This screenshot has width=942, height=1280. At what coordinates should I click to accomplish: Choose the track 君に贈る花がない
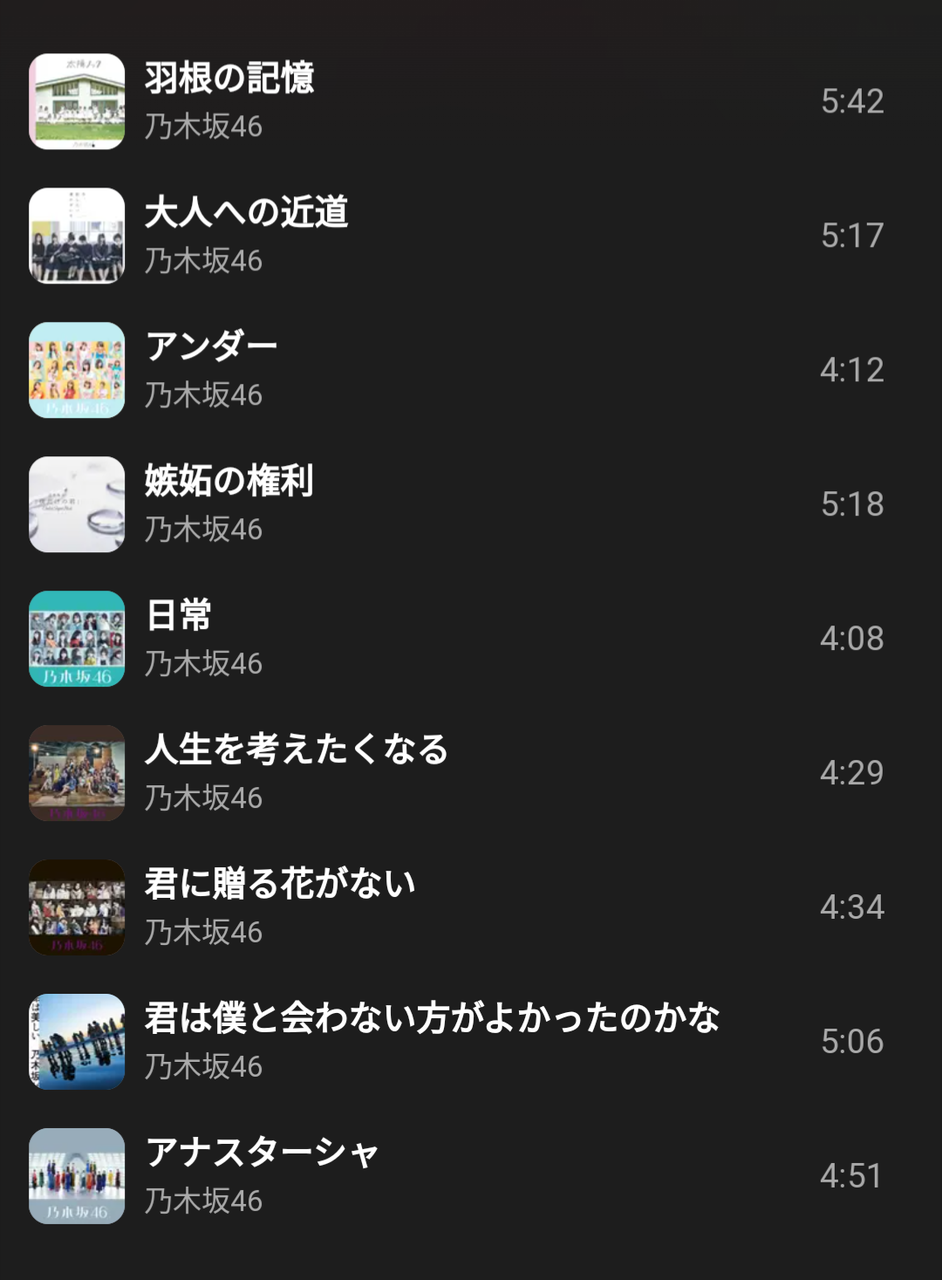[280, 884]
